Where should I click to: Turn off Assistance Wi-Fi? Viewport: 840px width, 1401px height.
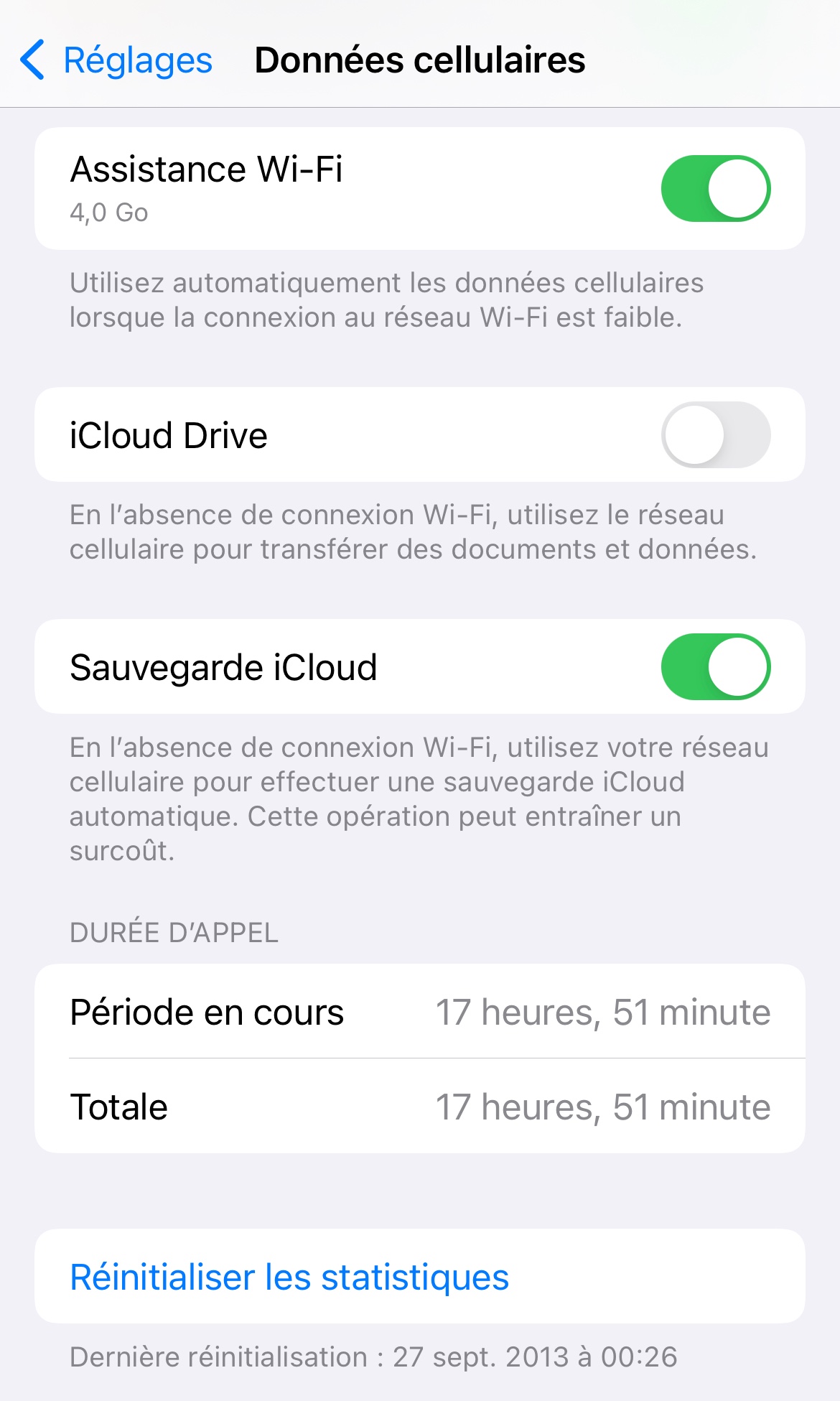(x=715, y=188)
